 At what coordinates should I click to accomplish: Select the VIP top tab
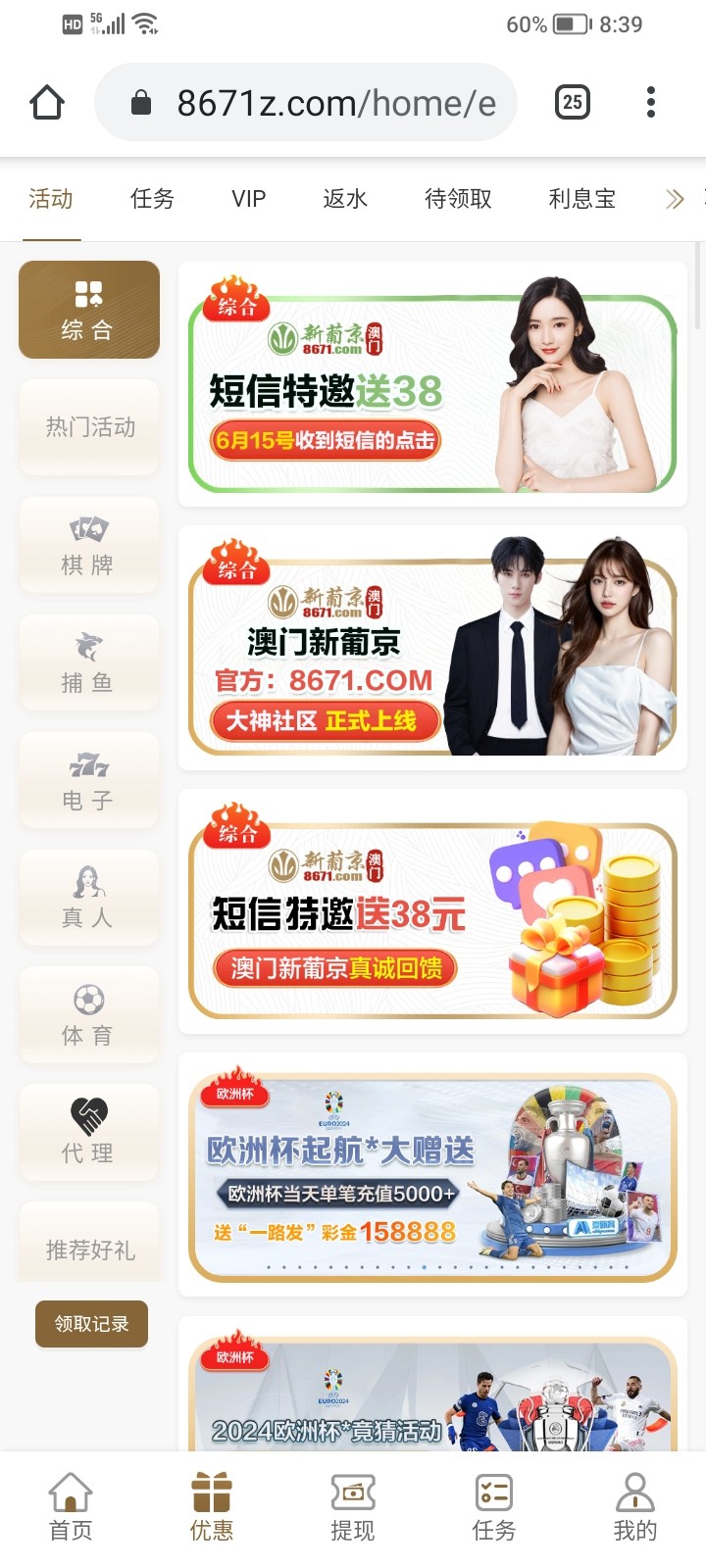(249, 199)
